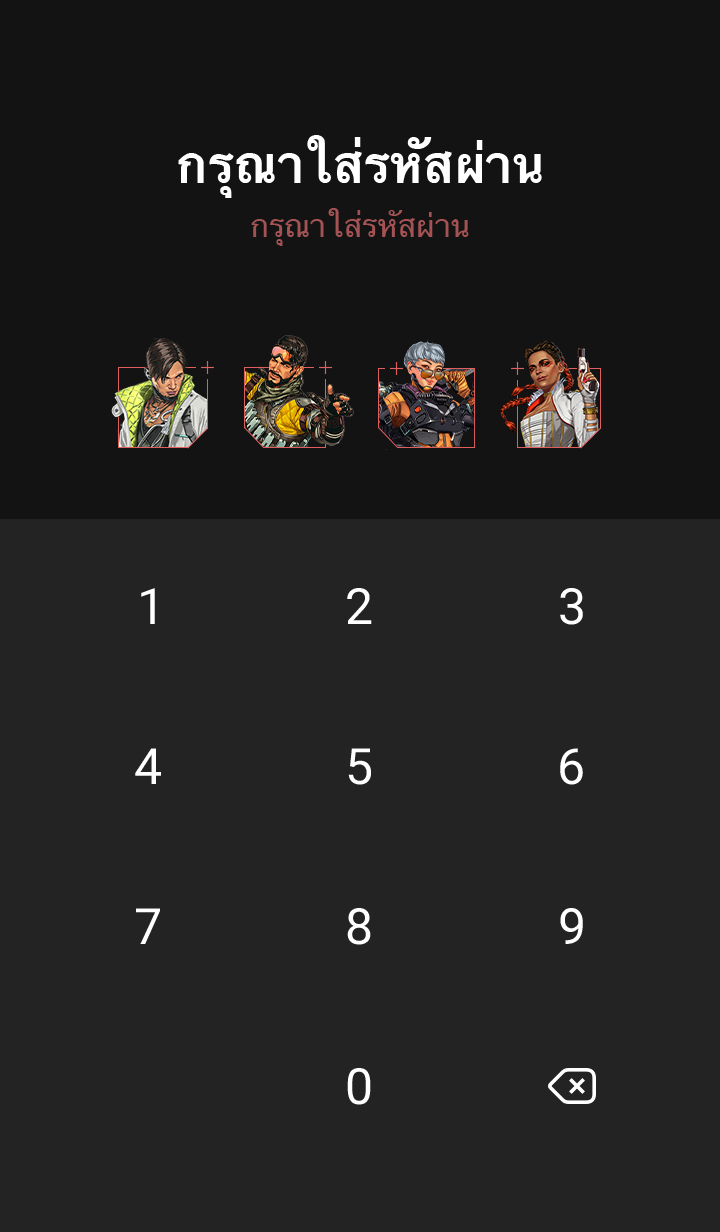Select the 9 key

pyautogui.click(x=571, y=927)
